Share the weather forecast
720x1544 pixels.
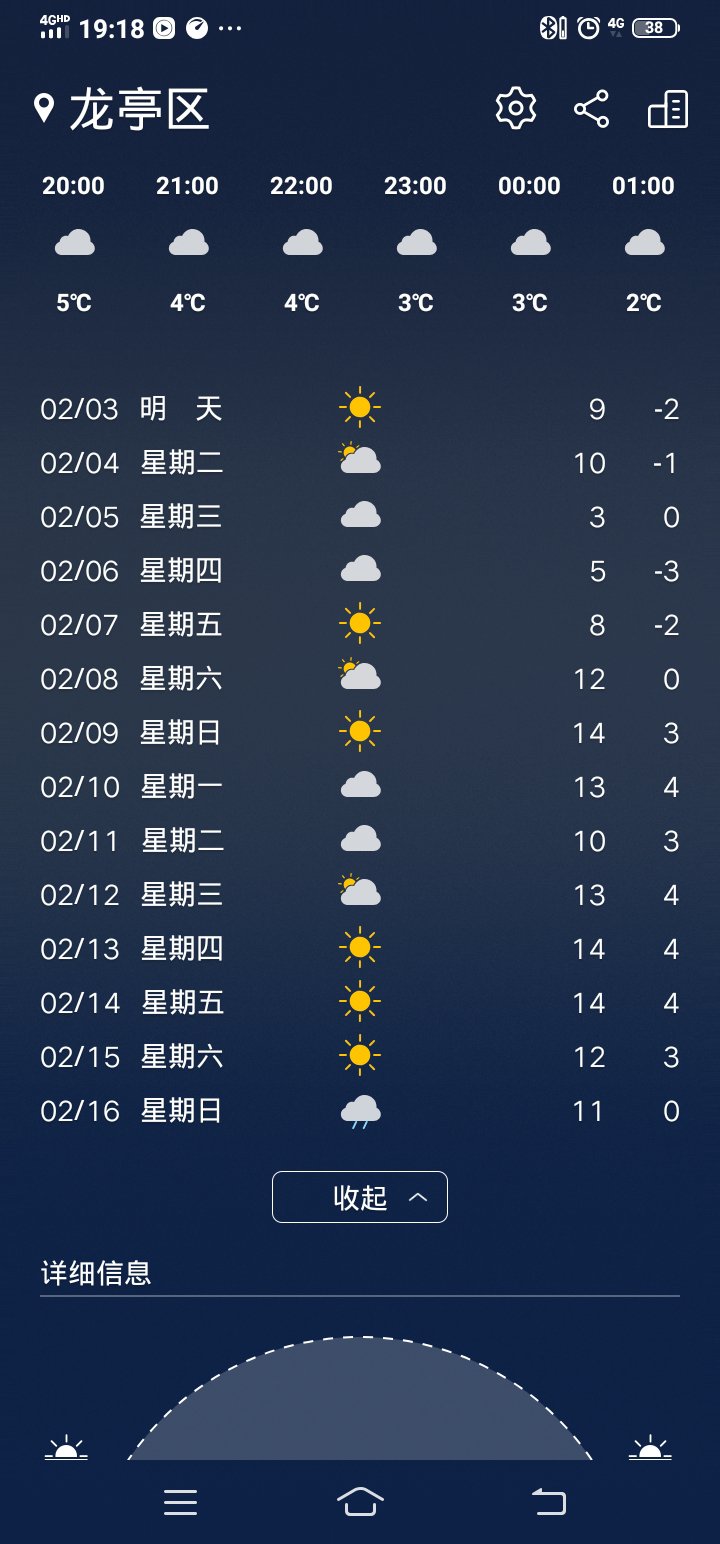pyautogui.click(x=592, y=109)
